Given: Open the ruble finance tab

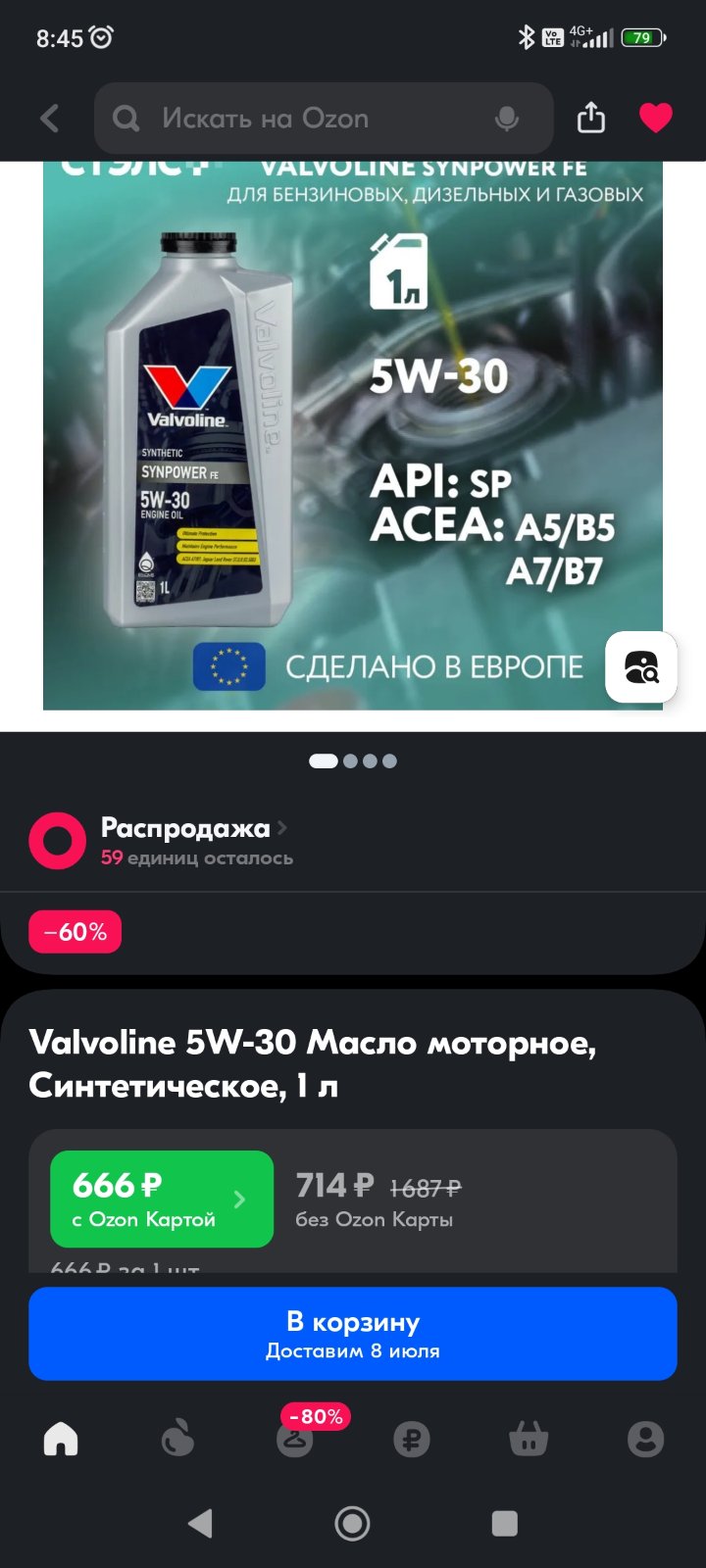Looking at the screenshot, I should click(412, 1440).
